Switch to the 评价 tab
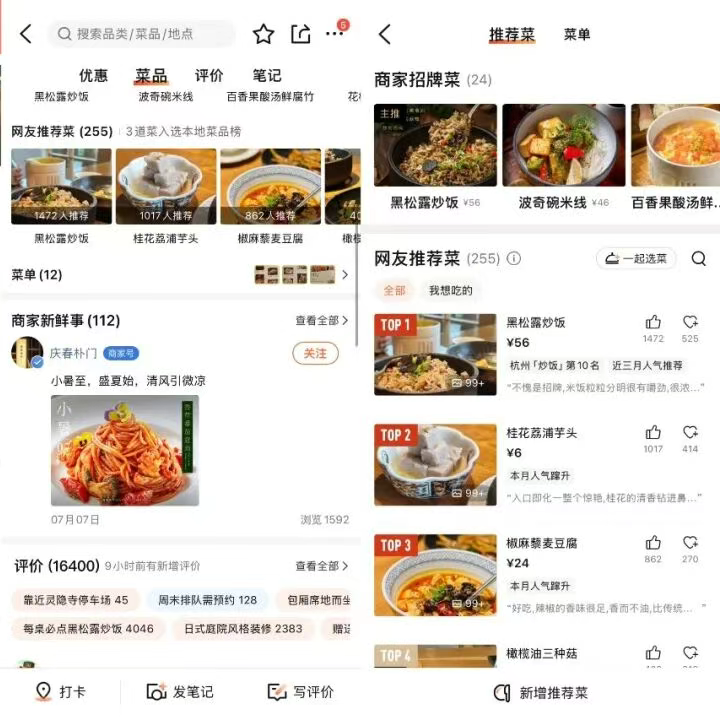Viewport: 720px width, 720px height. (209, 76)
